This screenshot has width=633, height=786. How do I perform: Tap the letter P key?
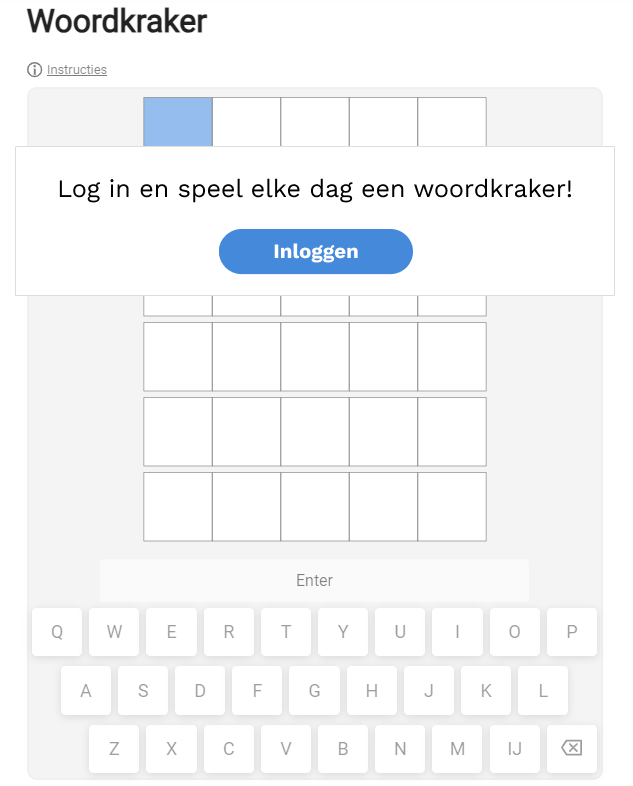[572, 632]
